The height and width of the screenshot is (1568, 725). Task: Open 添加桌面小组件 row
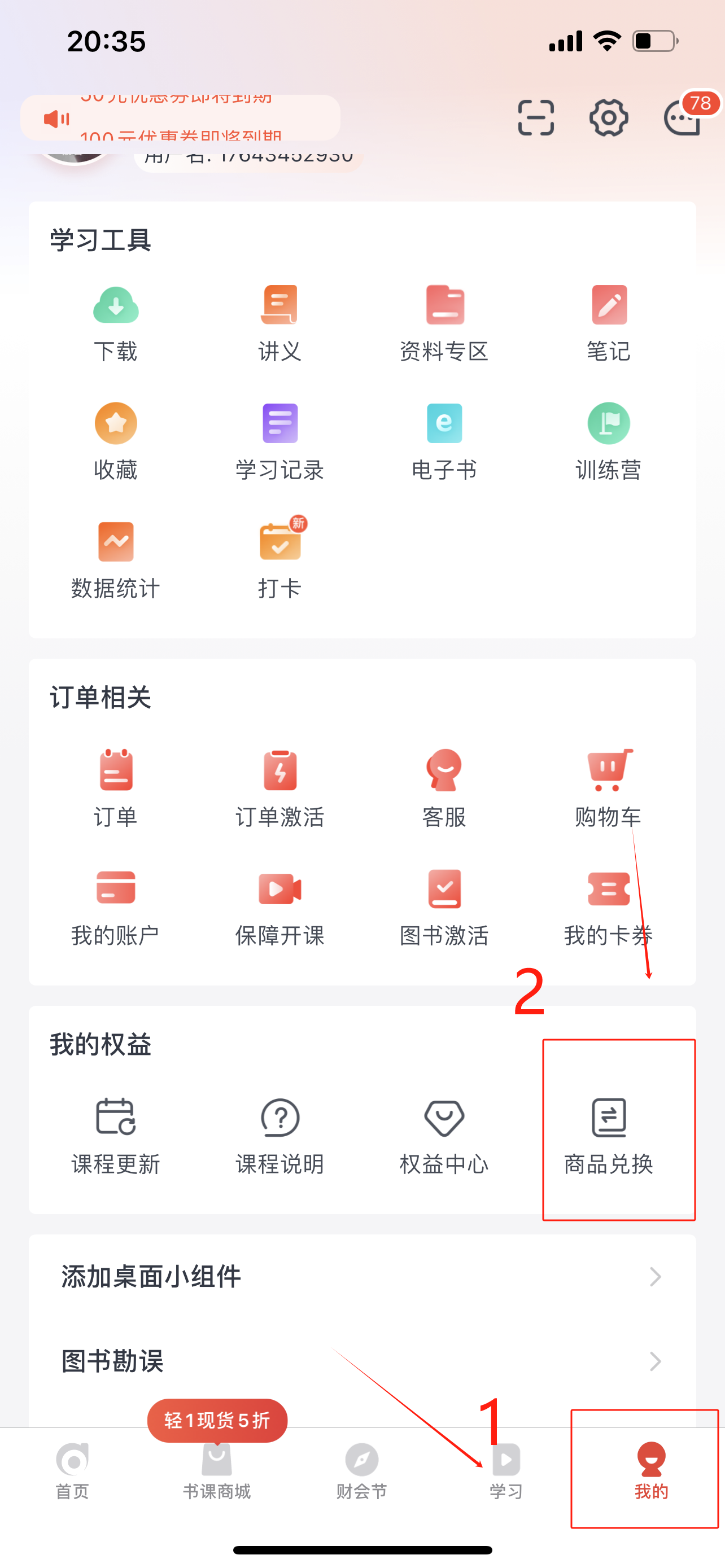(x=362, y=1276)
